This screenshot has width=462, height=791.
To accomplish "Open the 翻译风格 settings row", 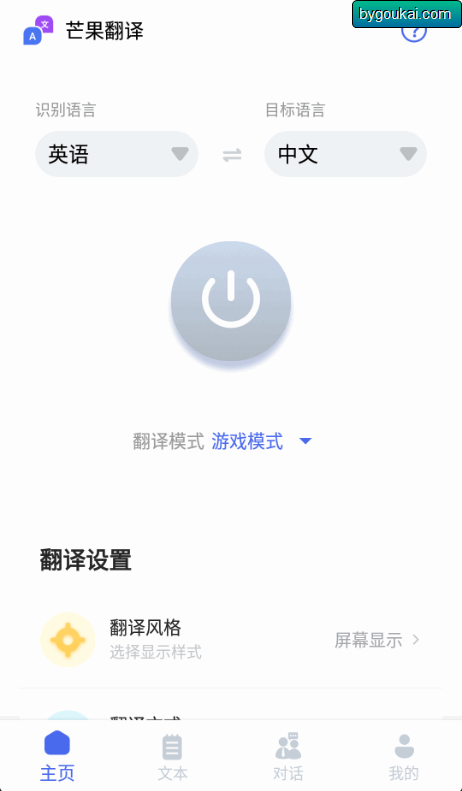I will pyautogui.click(x=230, y=640).
